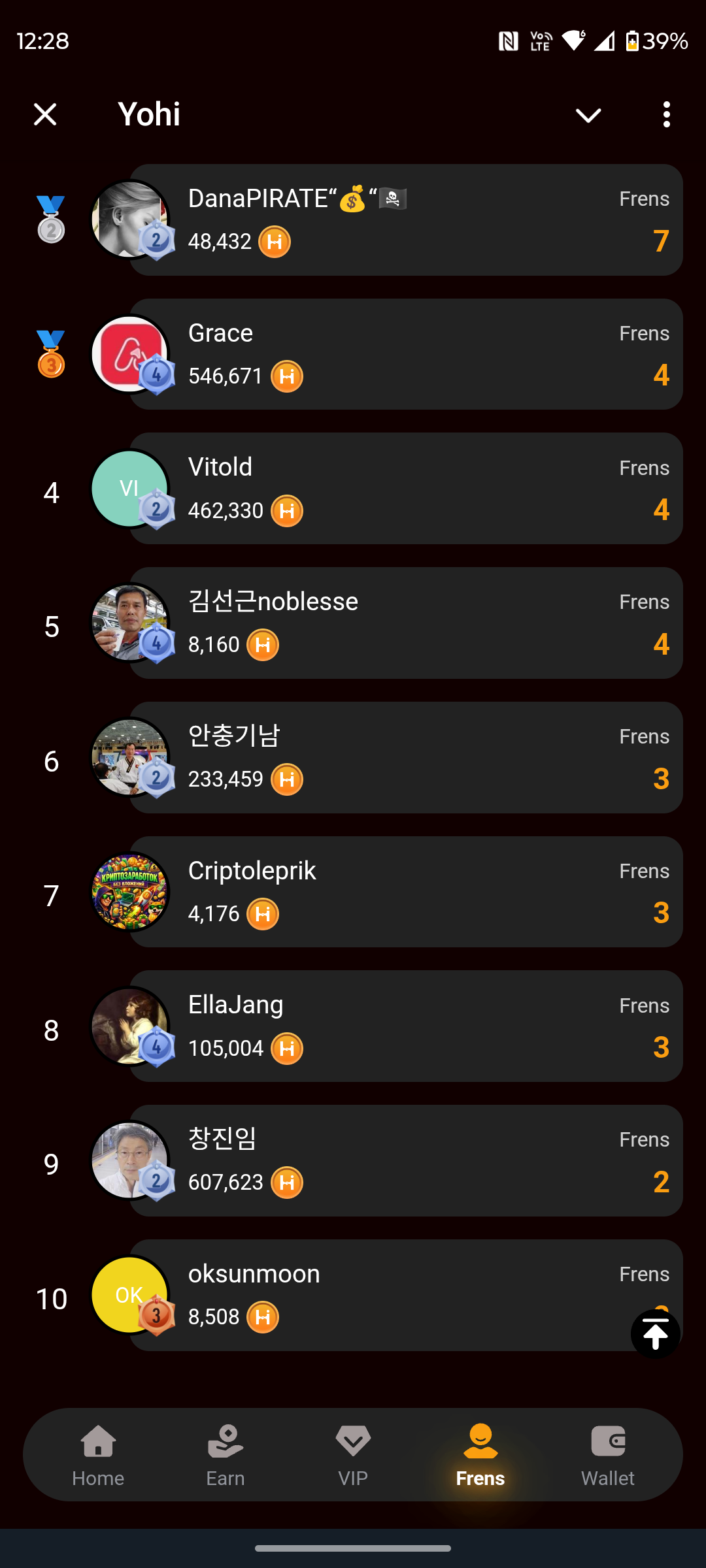Open Criptoleprik's entry
The height and width of the screenshot is (1568, 706).
point(405,892)
